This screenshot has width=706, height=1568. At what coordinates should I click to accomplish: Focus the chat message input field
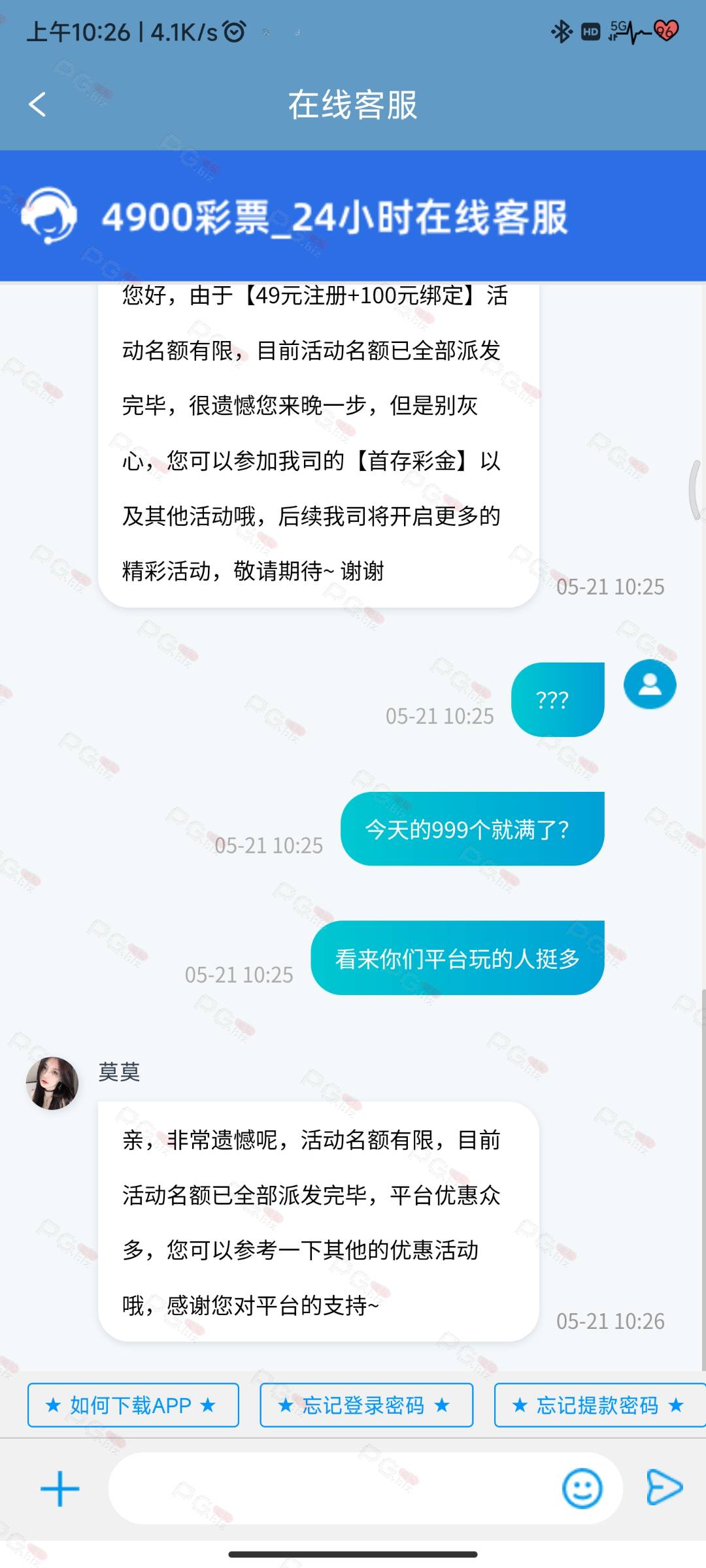point(333,1488)
